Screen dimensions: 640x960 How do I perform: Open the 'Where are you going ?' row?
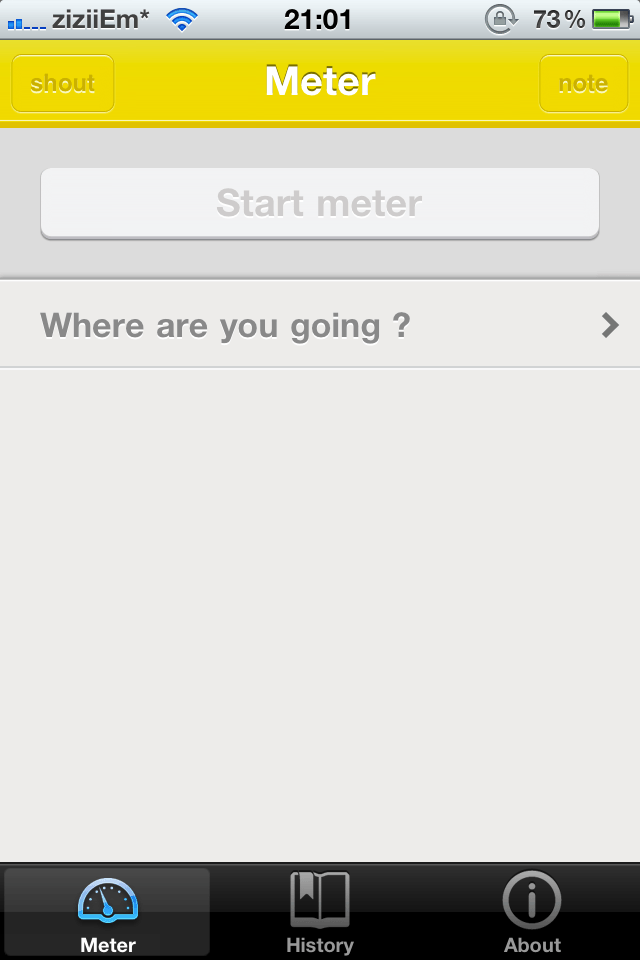pyautogui.click(x=320, y=325)
